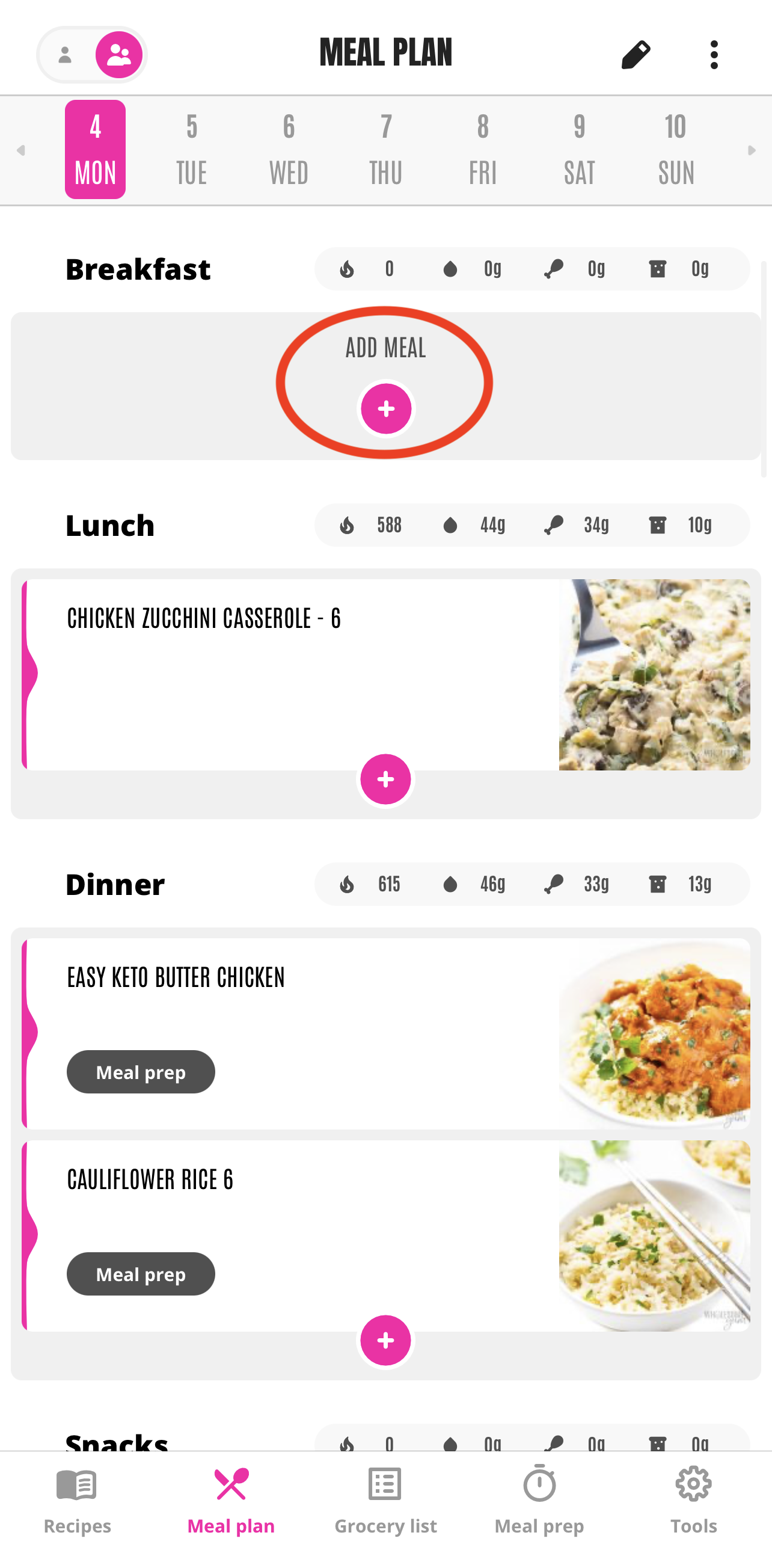Tap Meal prep on Easy Keto Butter Chicken
Image resolution: width=772 pixels, height=1568 pixels.
141,1072
